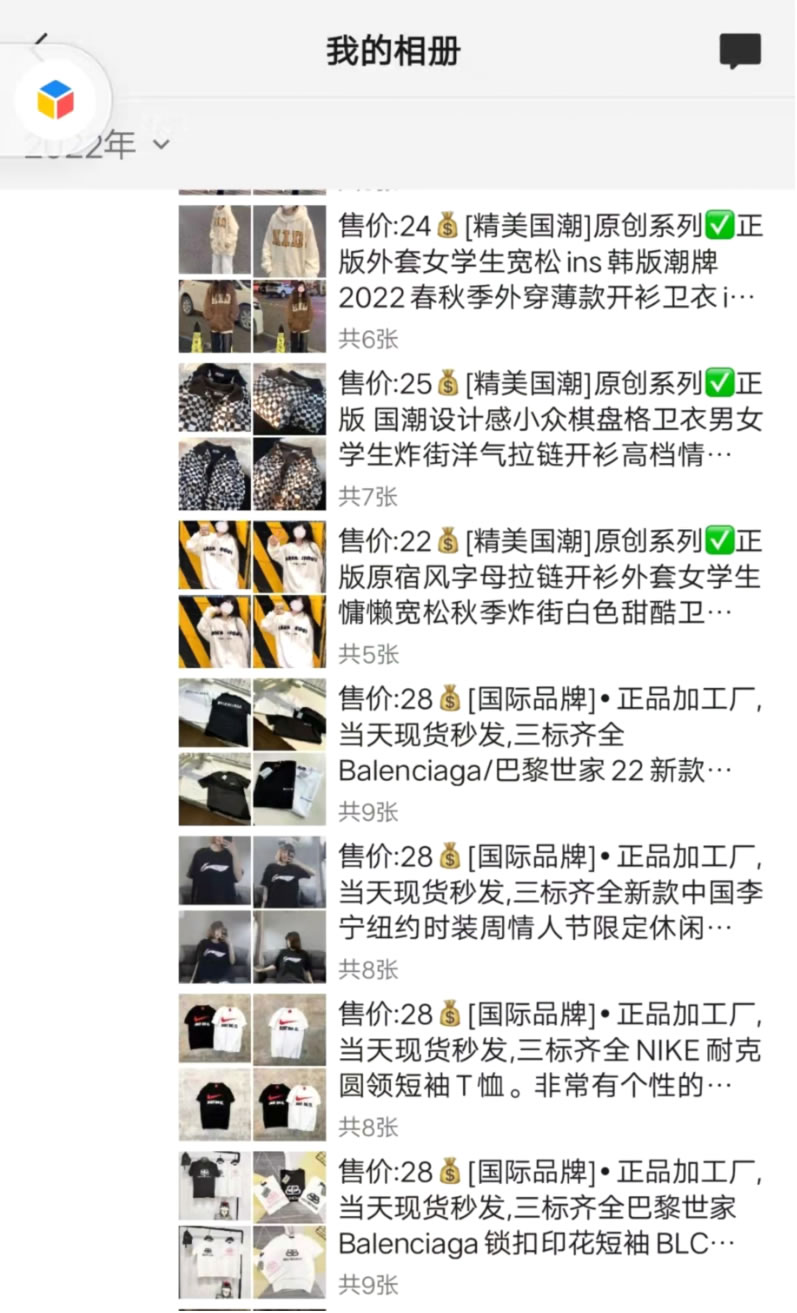Screen dimensions: 797x1313
Task: Open the Balenciaga/巴黎世家 22新款 post
Action: coord(471,752)
